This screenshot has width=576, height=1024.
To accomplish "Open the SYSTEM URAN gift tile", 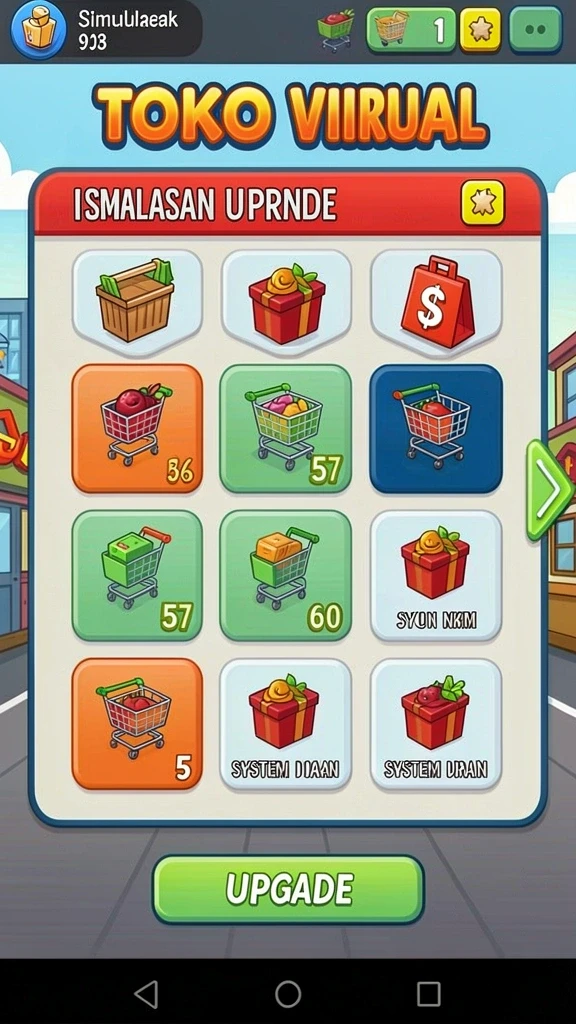I will [436, 724].
